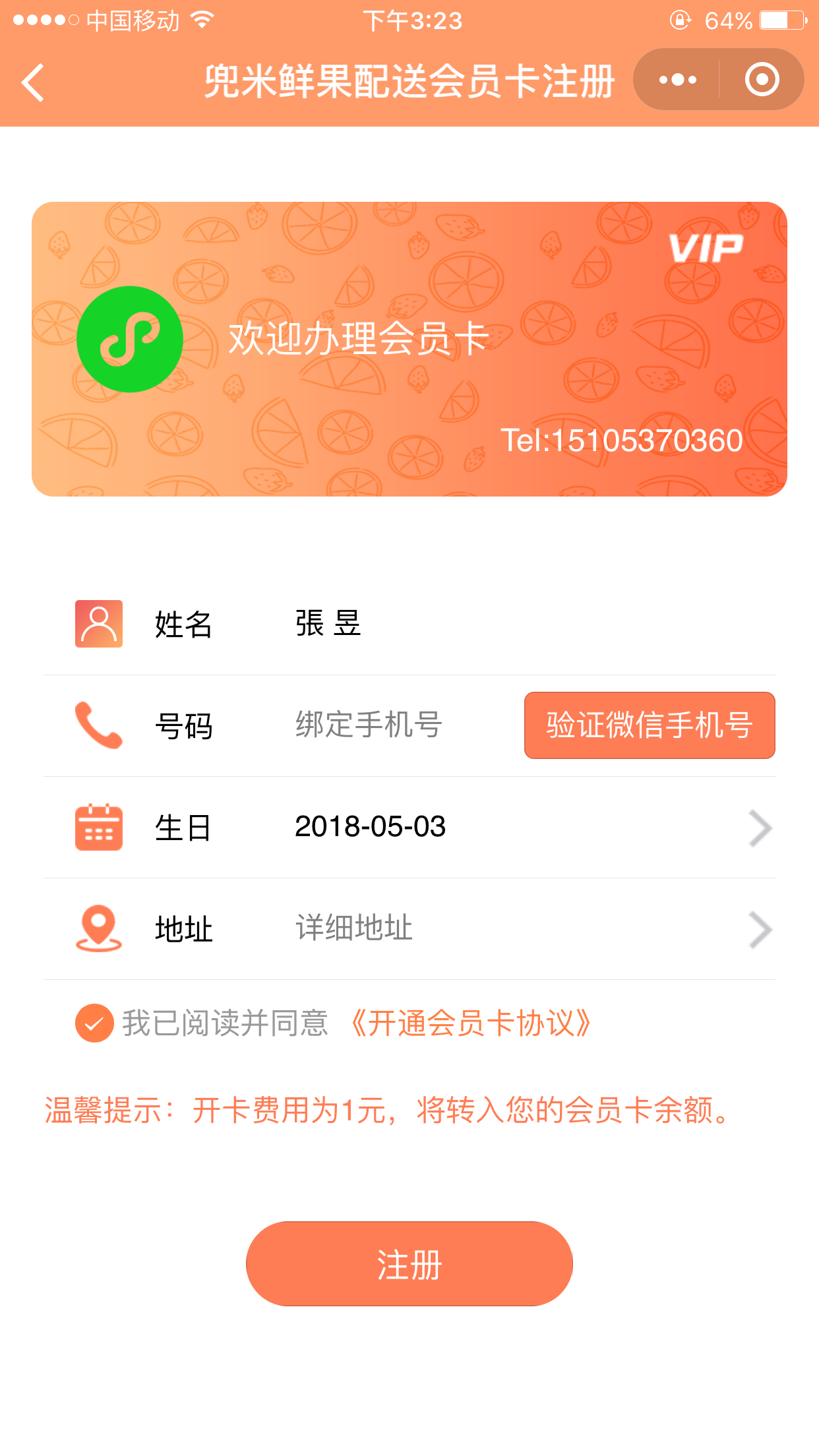Go back using the top-left arrow

[x=33, y=82]
